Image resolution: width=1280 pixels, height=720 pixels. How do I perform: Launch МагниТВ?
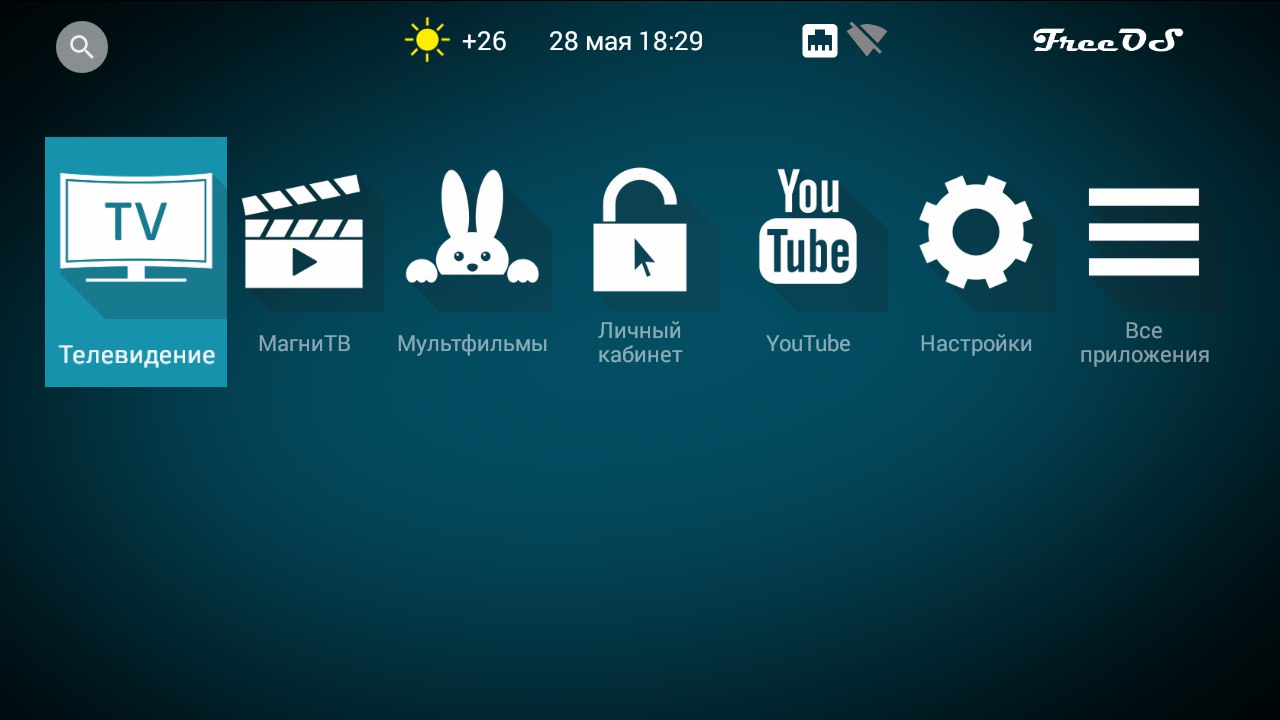click(304, 262)
